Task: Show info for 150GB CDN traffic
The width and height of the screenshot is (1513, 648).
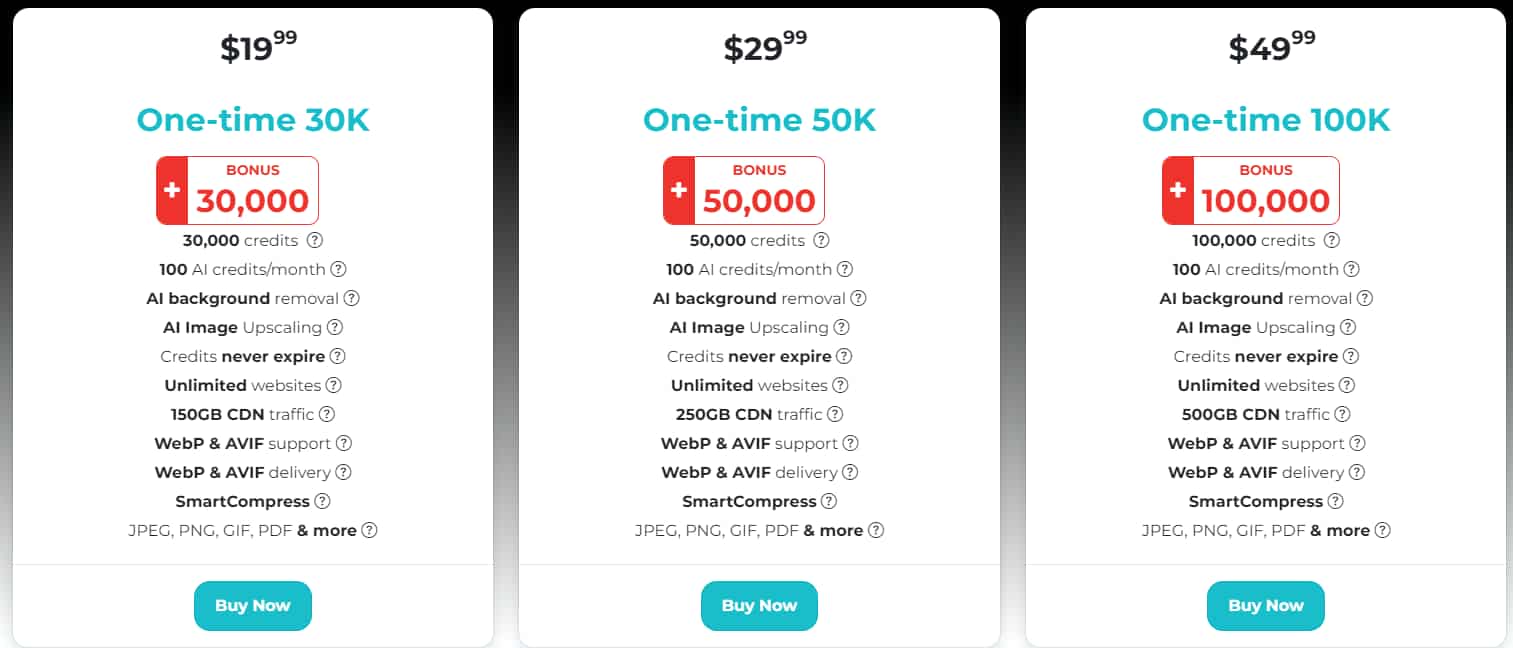Action: pos(326,414)
